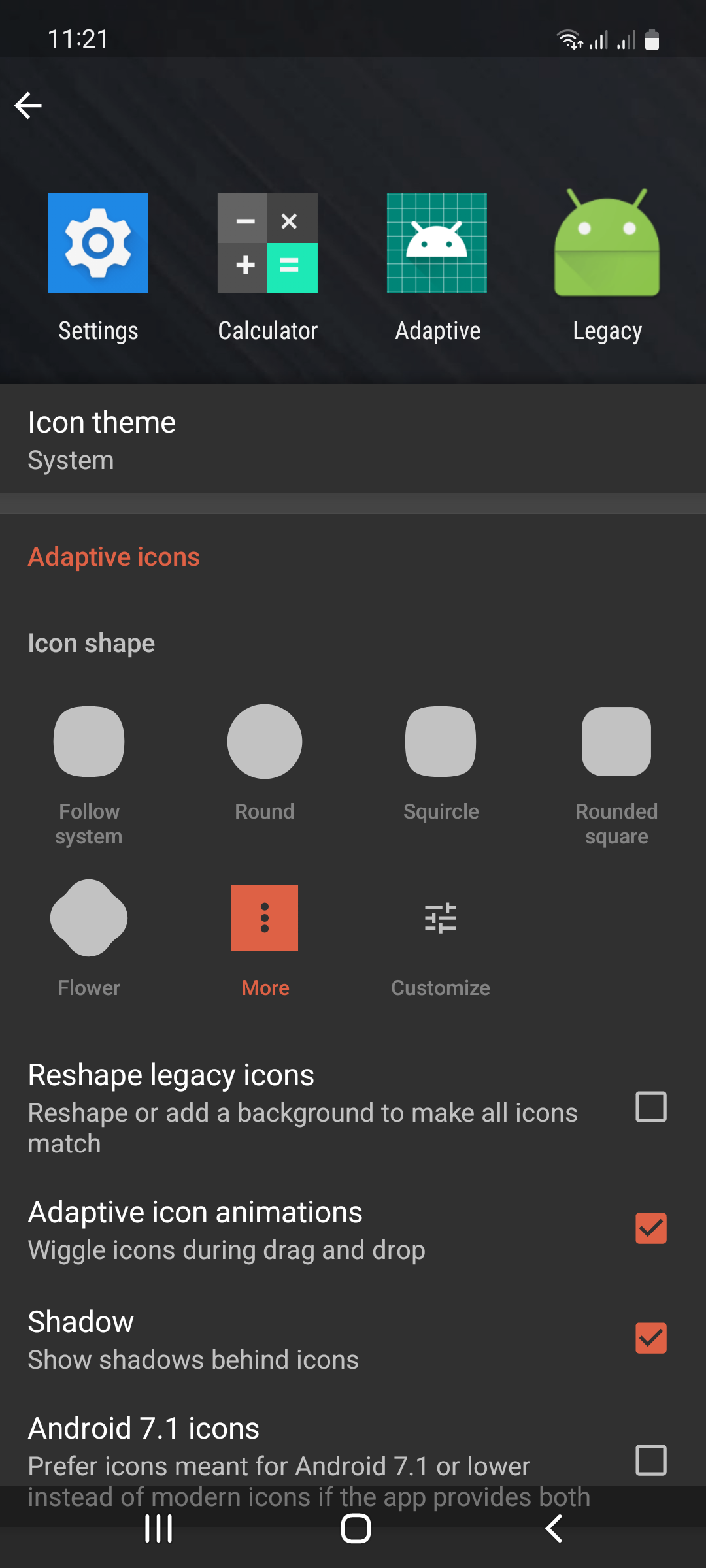Open the Icon theme setting
Viewport: 706px width, 1568px height.
pyautogui.click(x=353, y=440)
